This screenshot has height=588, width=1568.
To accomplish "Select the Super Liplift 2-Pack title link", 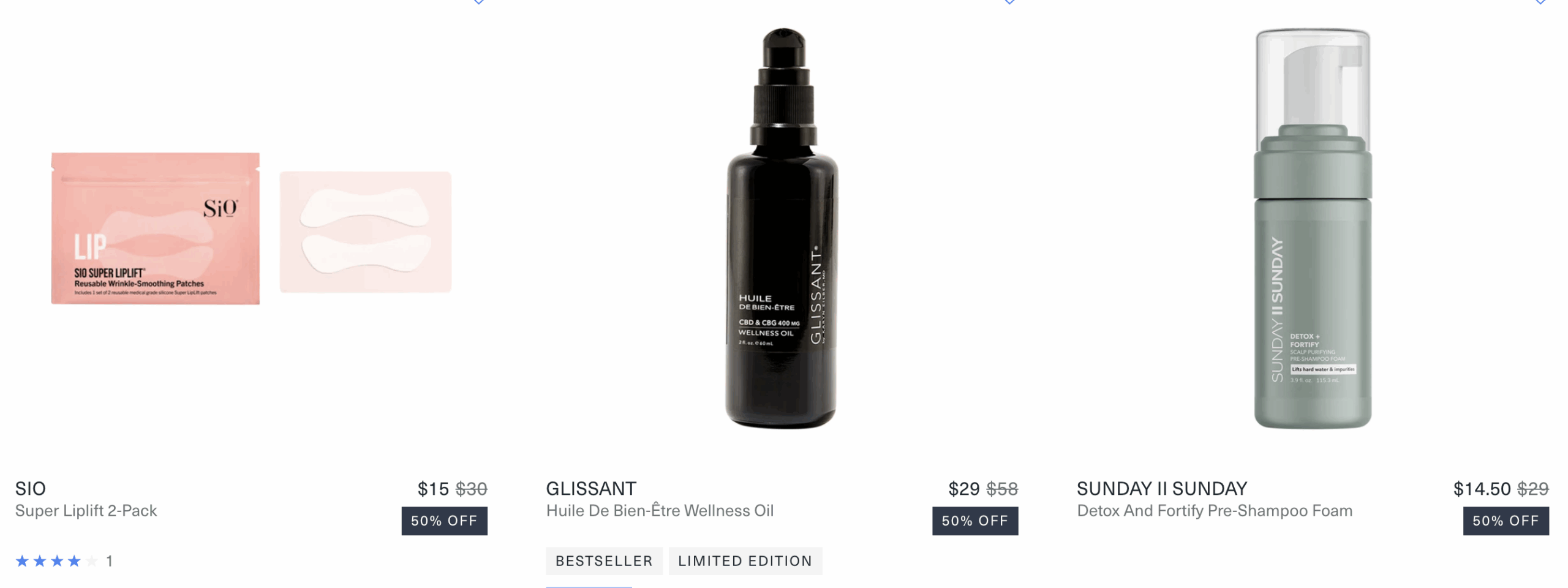I will tap(86, 510).
